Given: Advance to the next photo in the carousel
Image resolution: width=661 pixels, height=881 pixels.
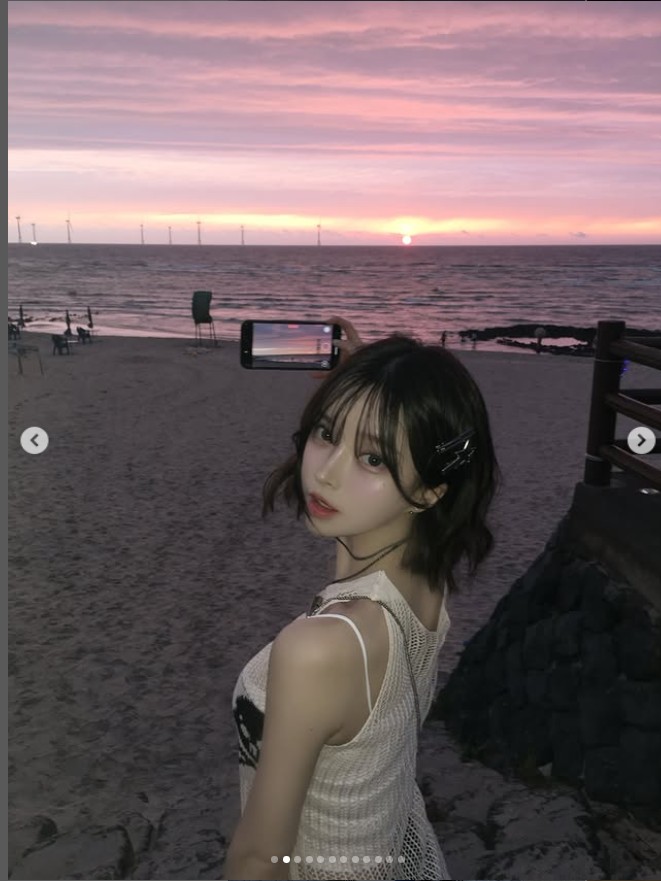Looking at the screenshot, I should point(641,440).
